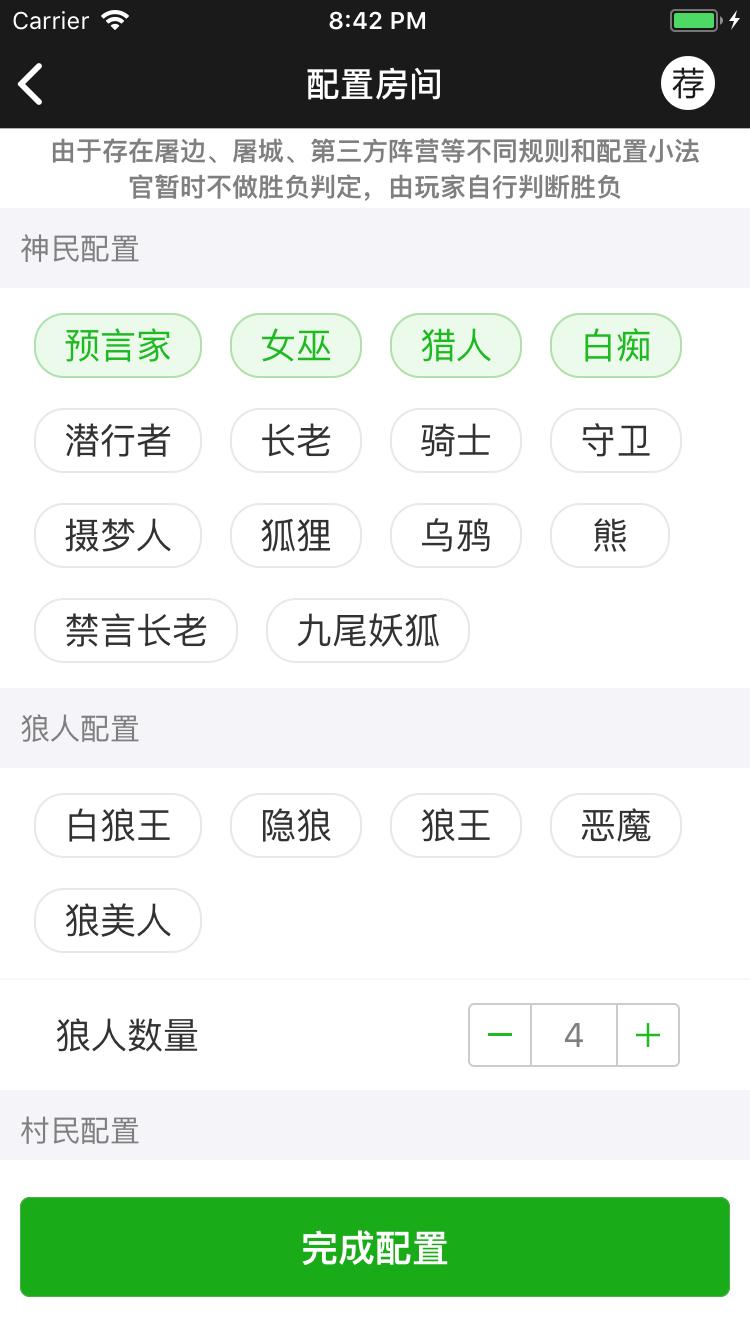The height and width of the screenshot is (1334, 750).
Task: Go back from the 配置房间 screen
Action: pyautogui.click(x=32, y=84)
